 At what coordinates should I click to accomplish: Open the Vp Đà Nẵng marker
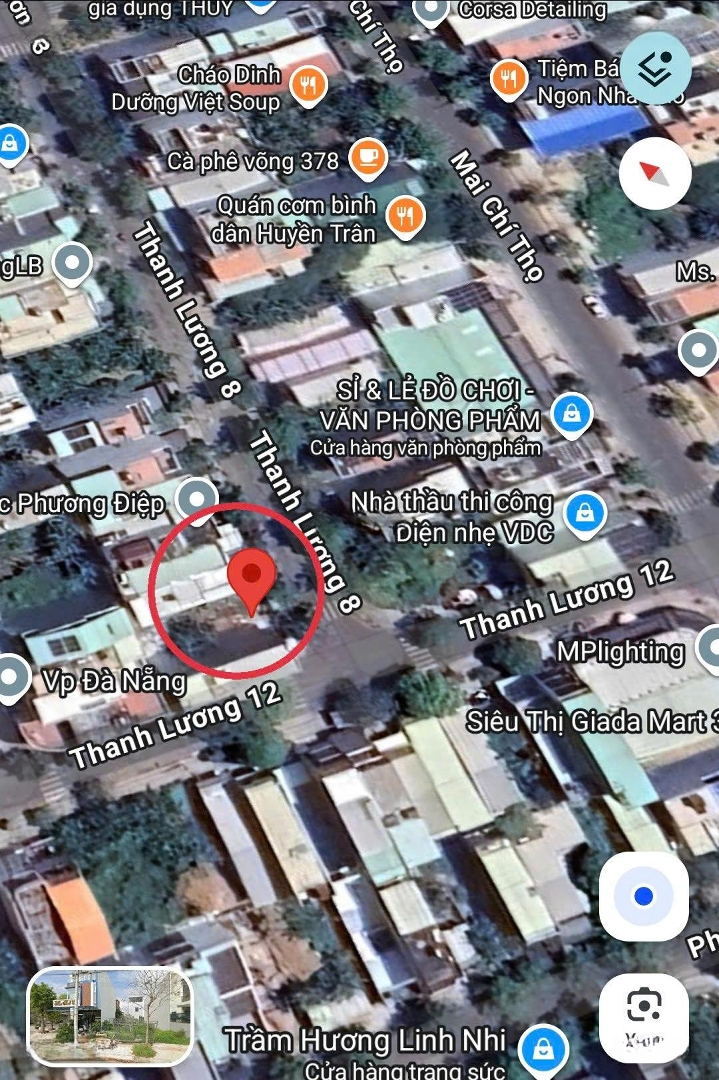coord(12,679)
